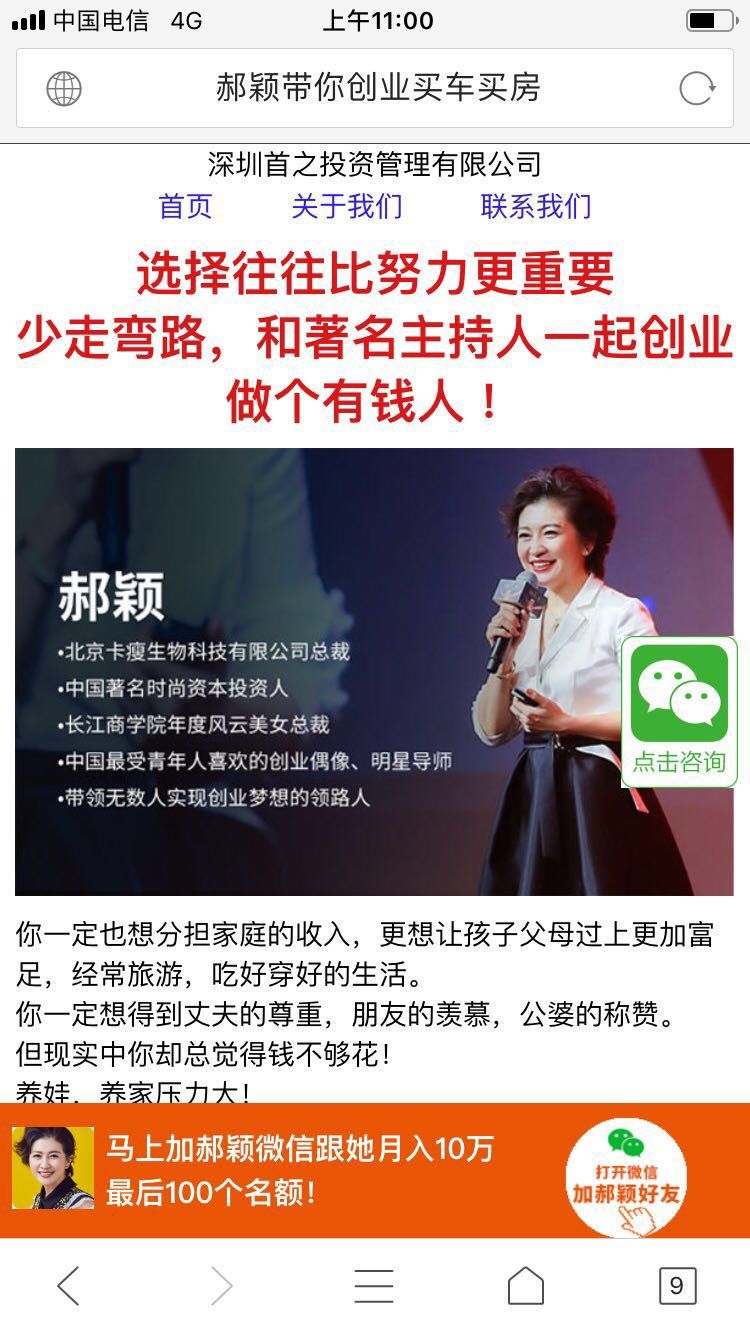
Task: Open the tab switcher showing 9 tabs
Action: [x=677, y=1285]
